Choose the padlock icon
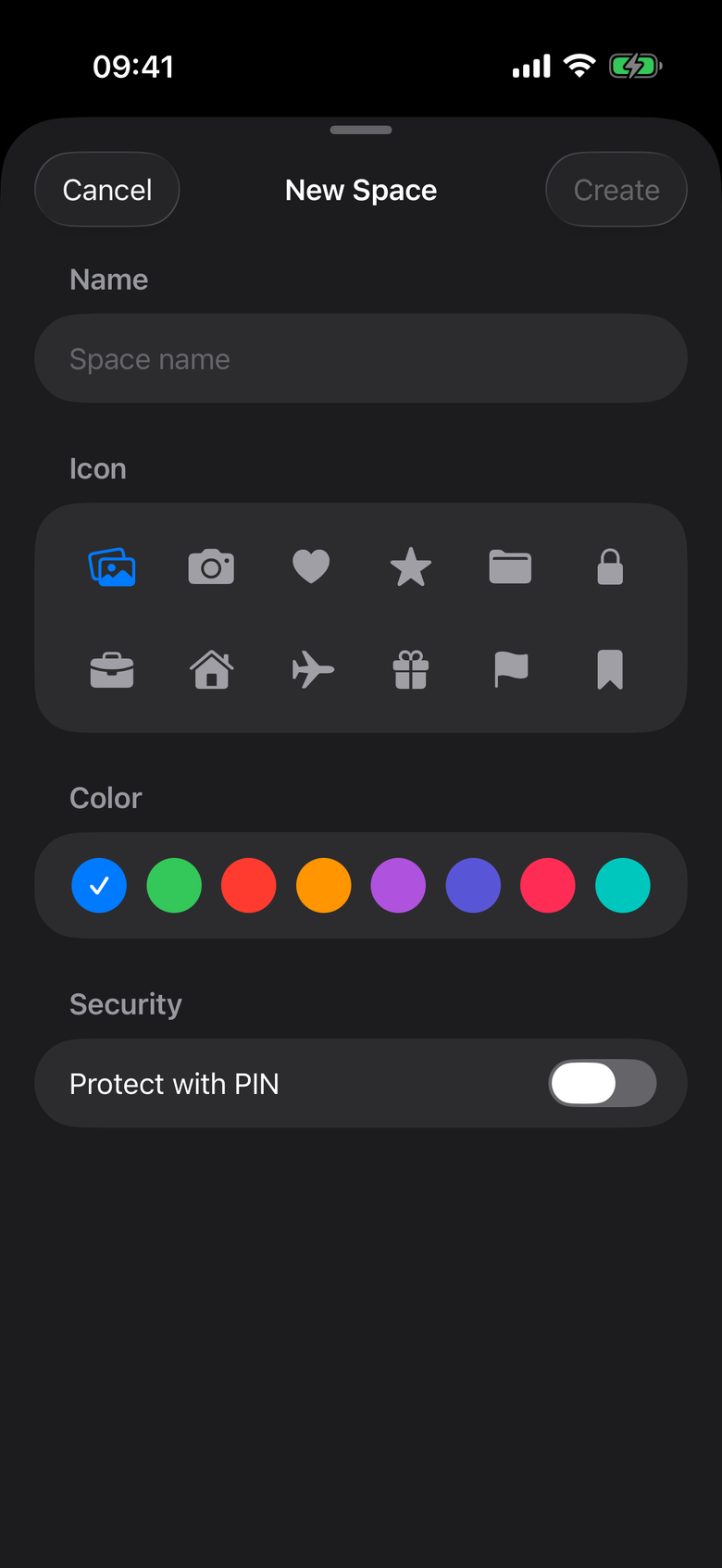The width and height of the screenshot is (722, 1568). coord(610,566)
